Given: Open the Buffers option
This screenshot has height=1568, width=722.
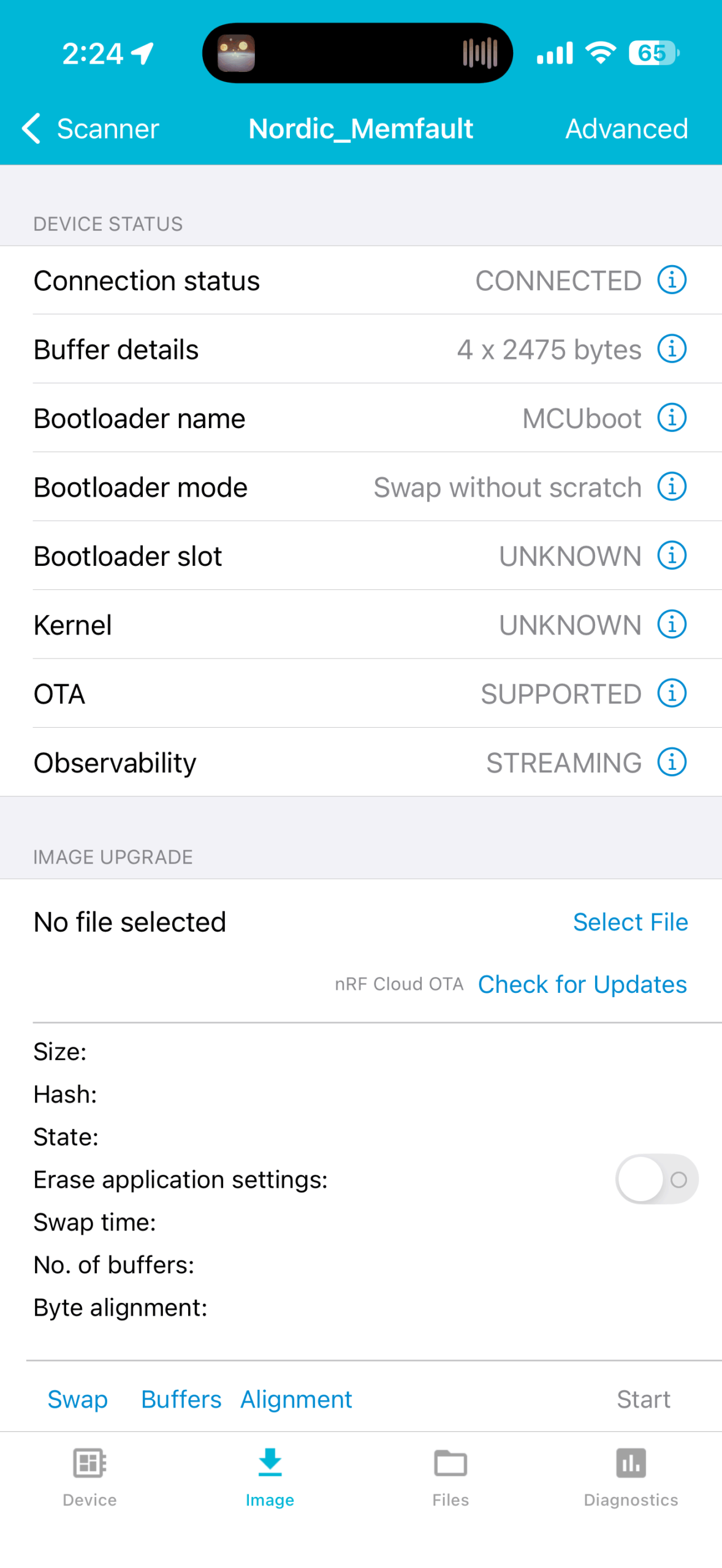Looking at the screenshot, I should pos(181,1399).
